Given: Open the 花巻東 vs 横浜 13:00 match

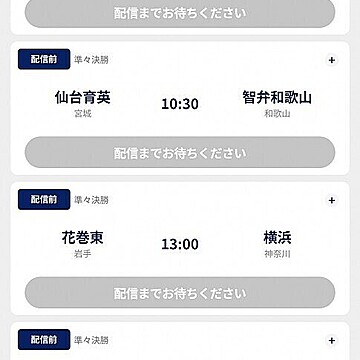Looking at the screenshot, I should 180,244.
